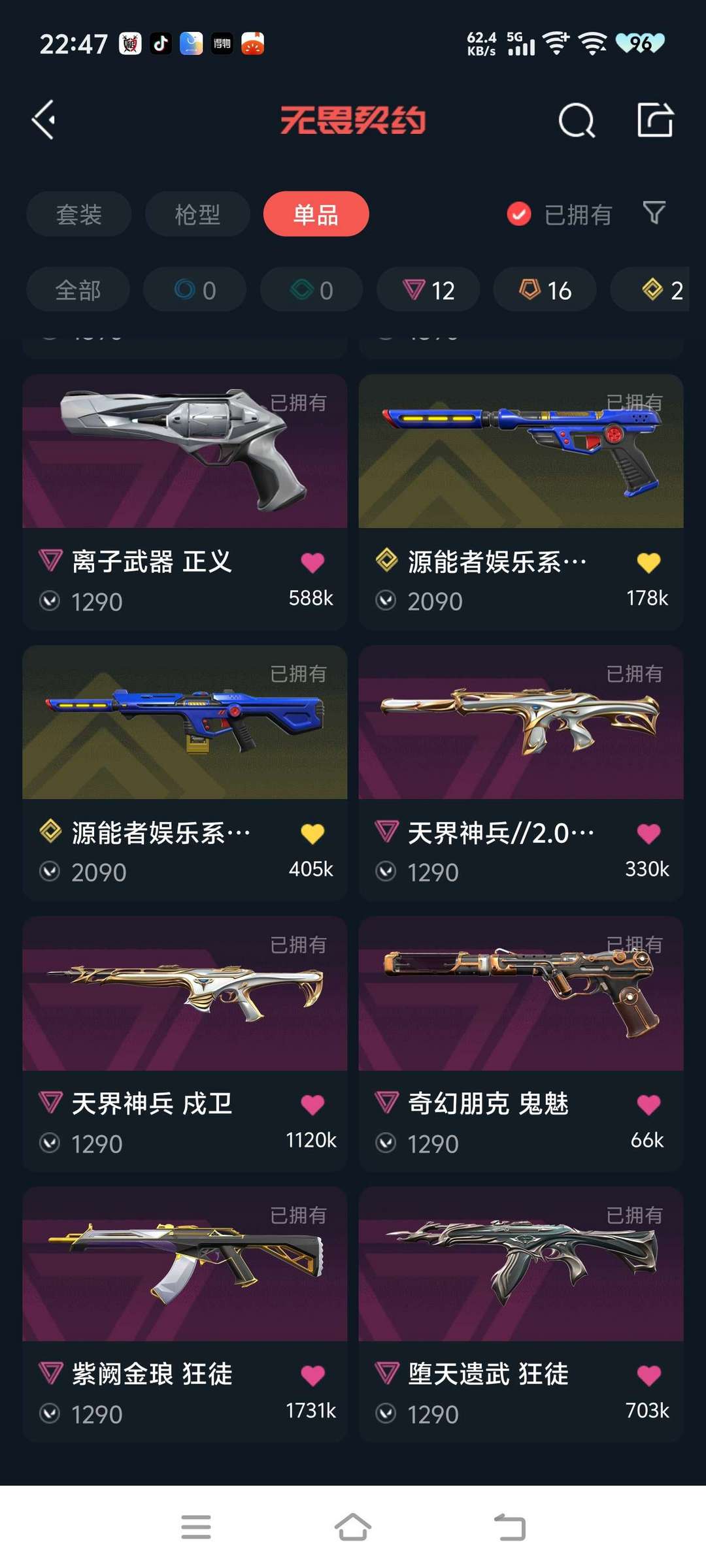
Task: Toggle the yellow heart on 源能者娱乐系 pistol
Action: [648, 561]
